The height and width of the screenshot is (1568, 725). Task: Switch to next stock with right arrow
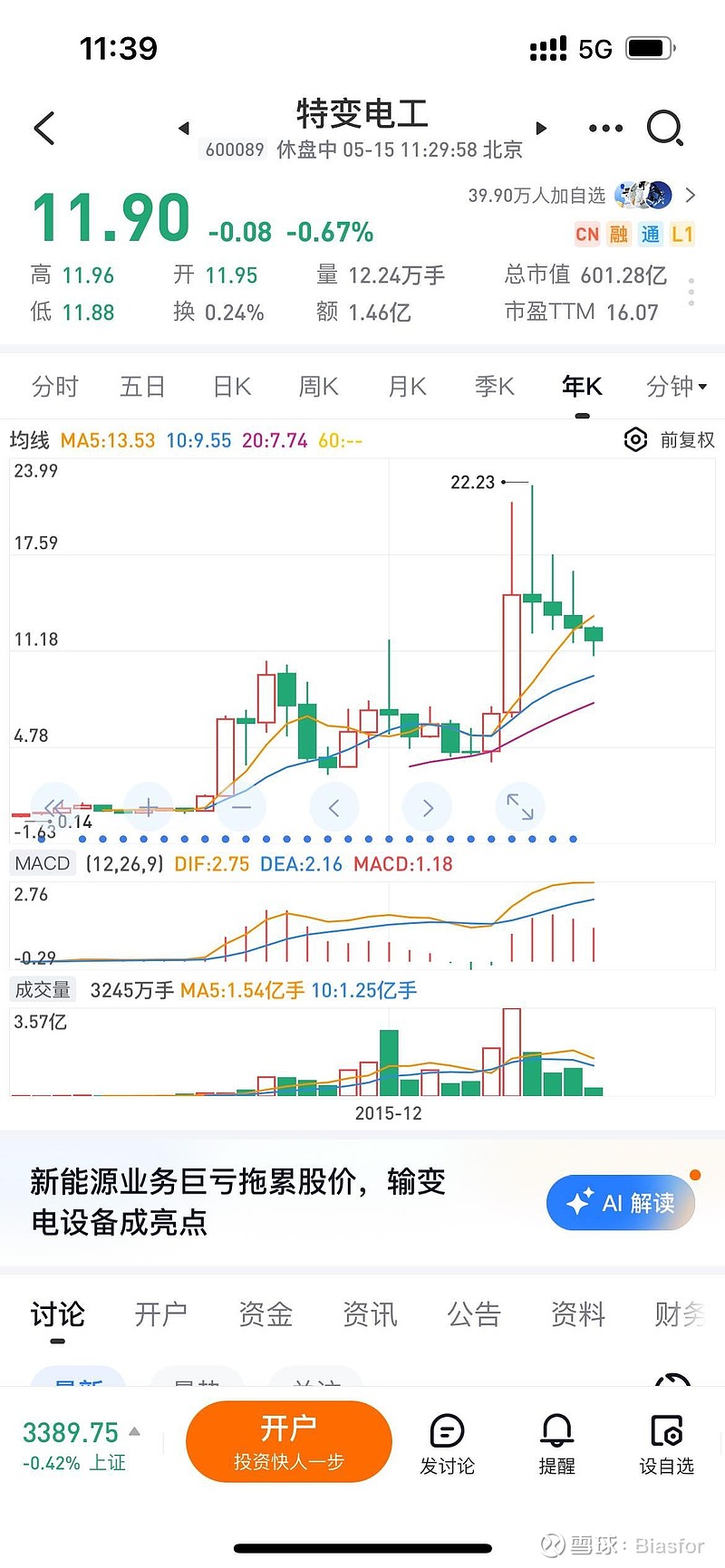pyautogui.click(x=541, y=128)
